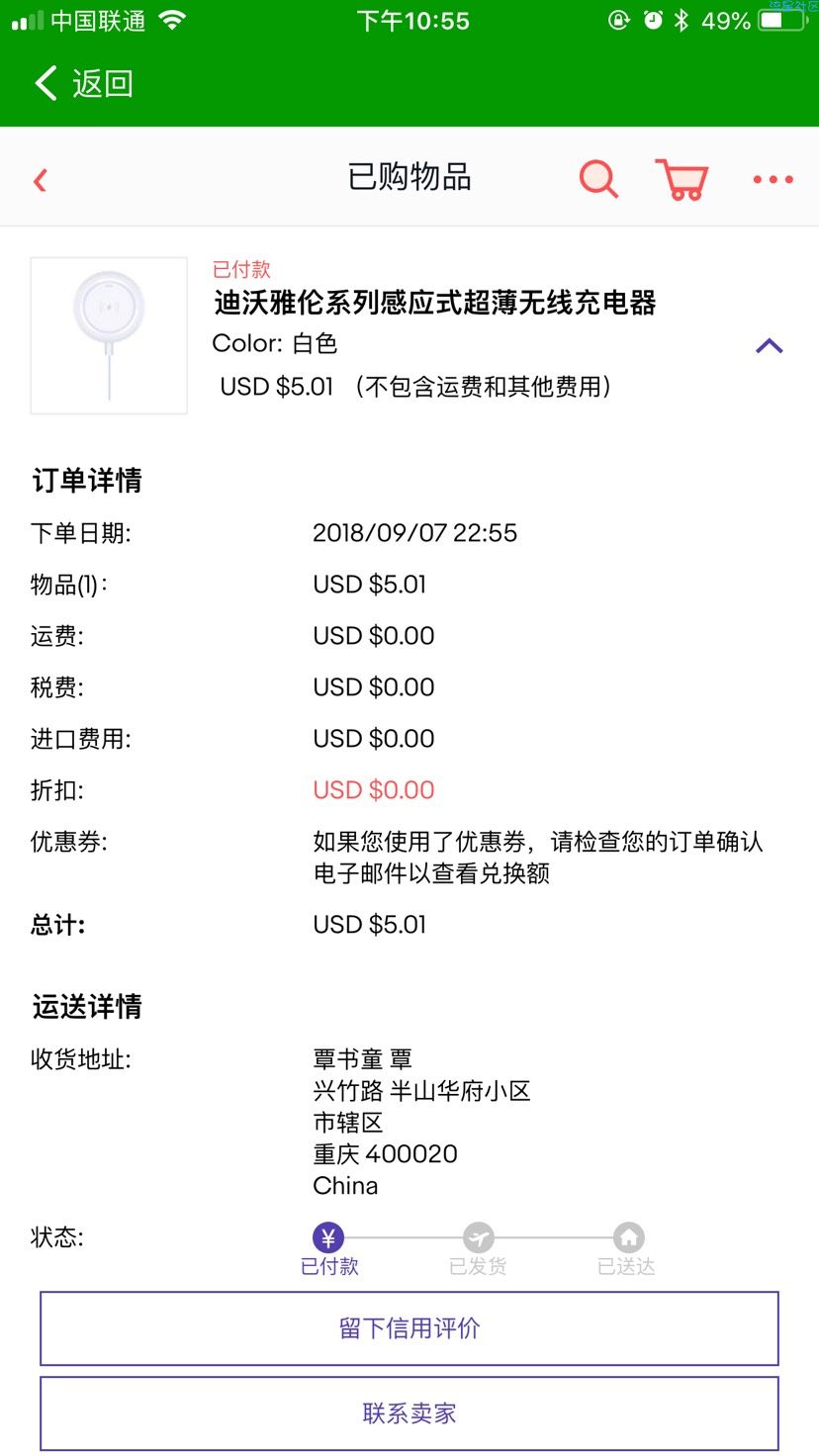Open the wireless charger product thumbnail
The height and width of the screenshot is (1456, 819).
(109, 335)
